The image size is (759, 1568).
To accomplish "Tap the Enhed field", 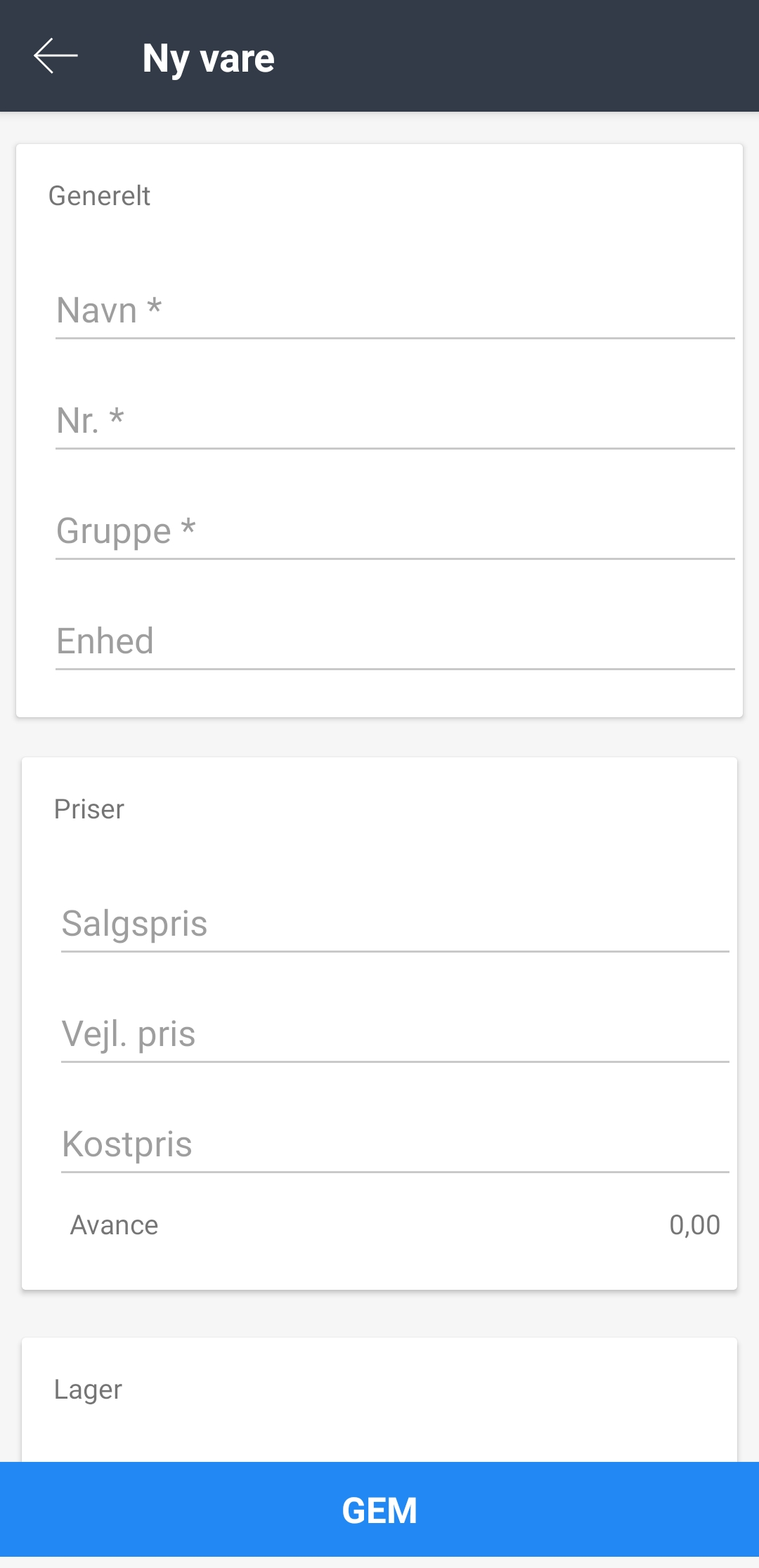I will tap(395, 642).
